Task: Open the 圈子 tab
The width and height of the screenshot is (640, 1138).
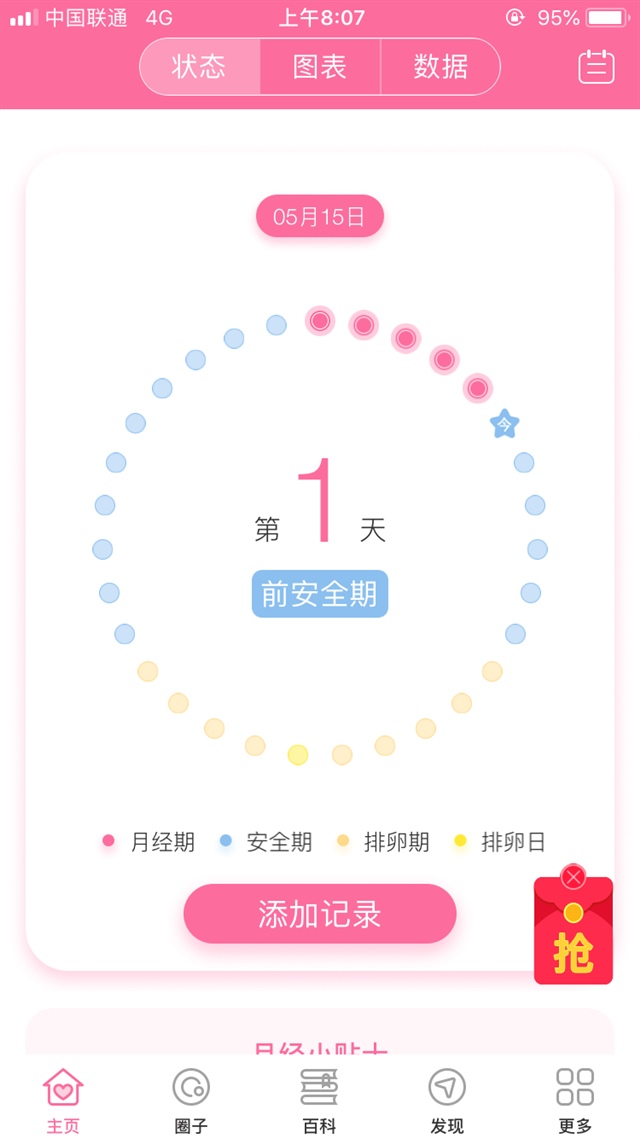Action: coord(191,1098)
